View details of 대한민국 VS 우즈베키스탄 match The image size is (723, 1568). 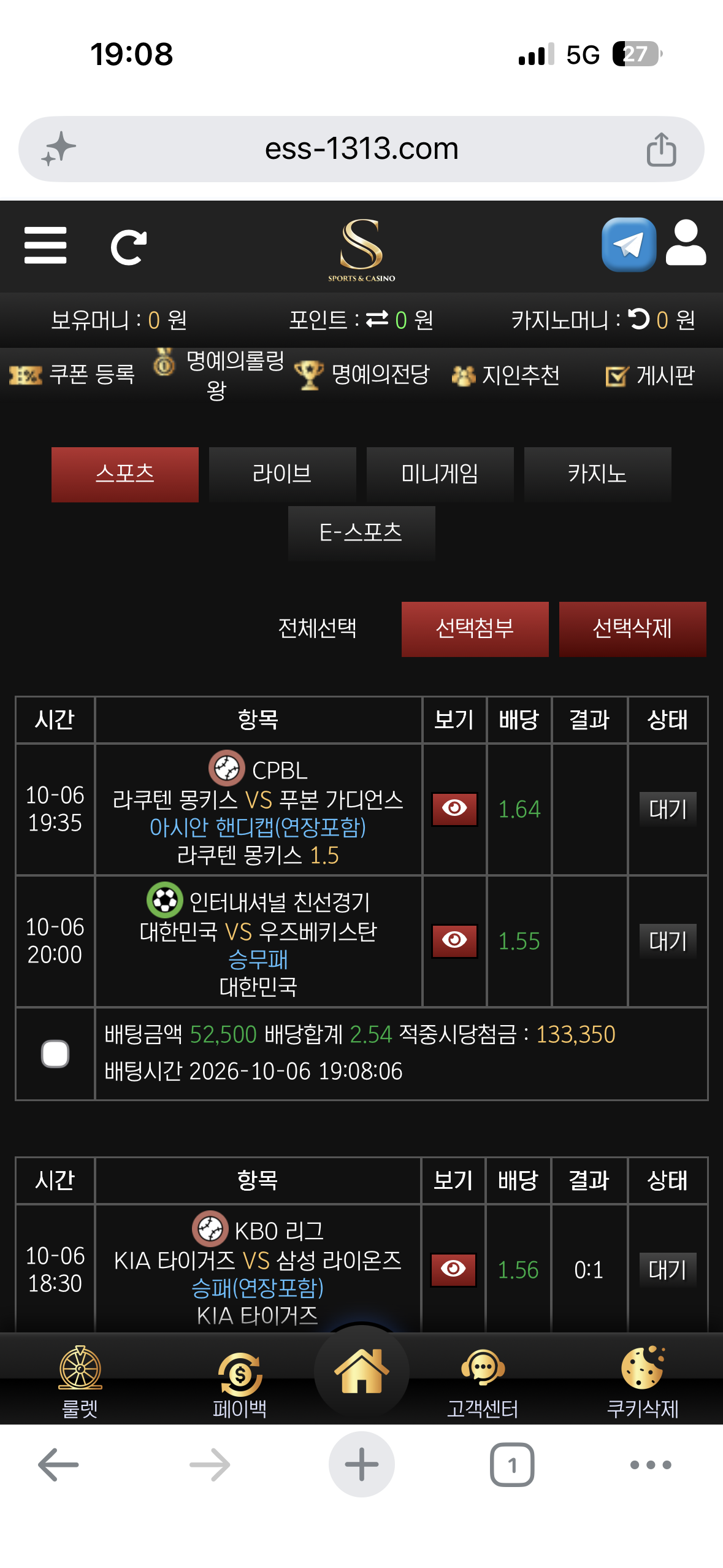(454, 940)
